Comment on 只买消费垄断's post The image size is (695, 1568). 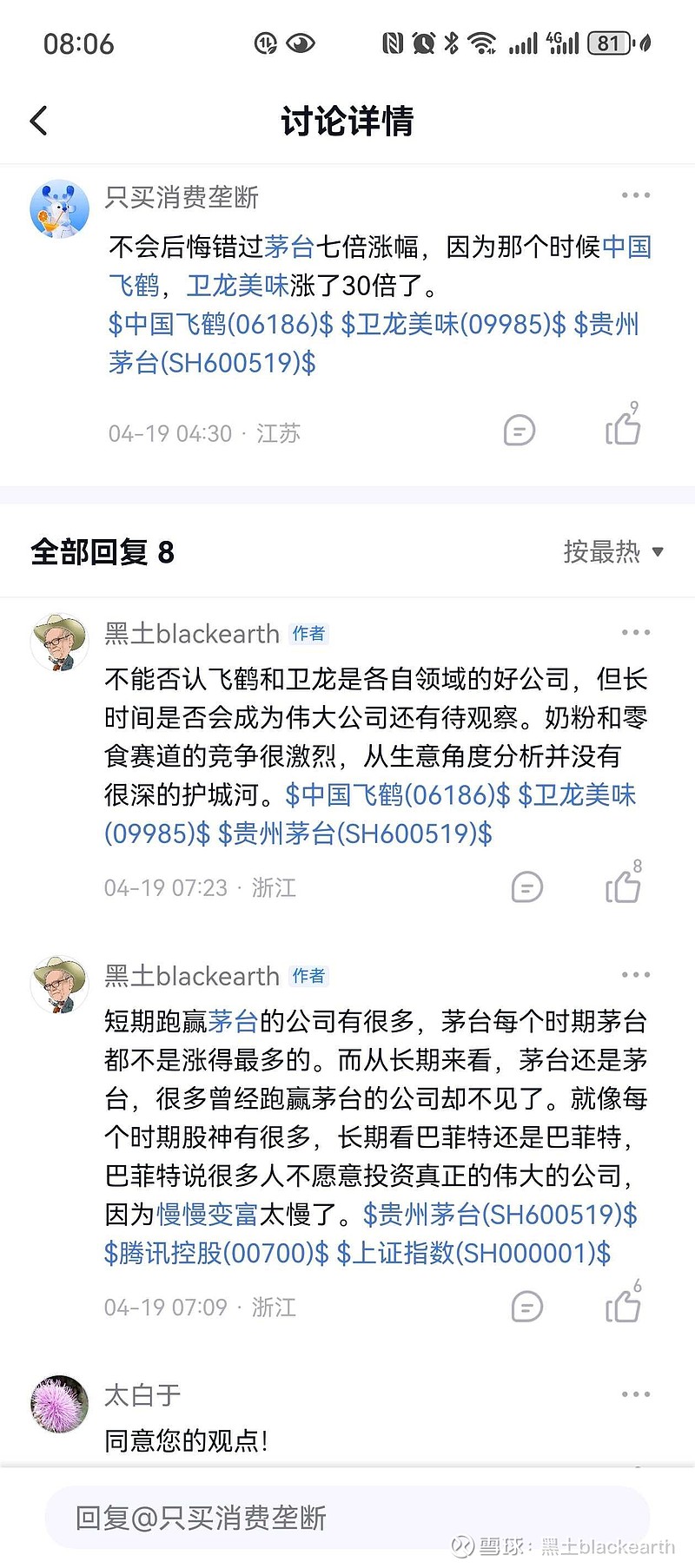point(520,430)
